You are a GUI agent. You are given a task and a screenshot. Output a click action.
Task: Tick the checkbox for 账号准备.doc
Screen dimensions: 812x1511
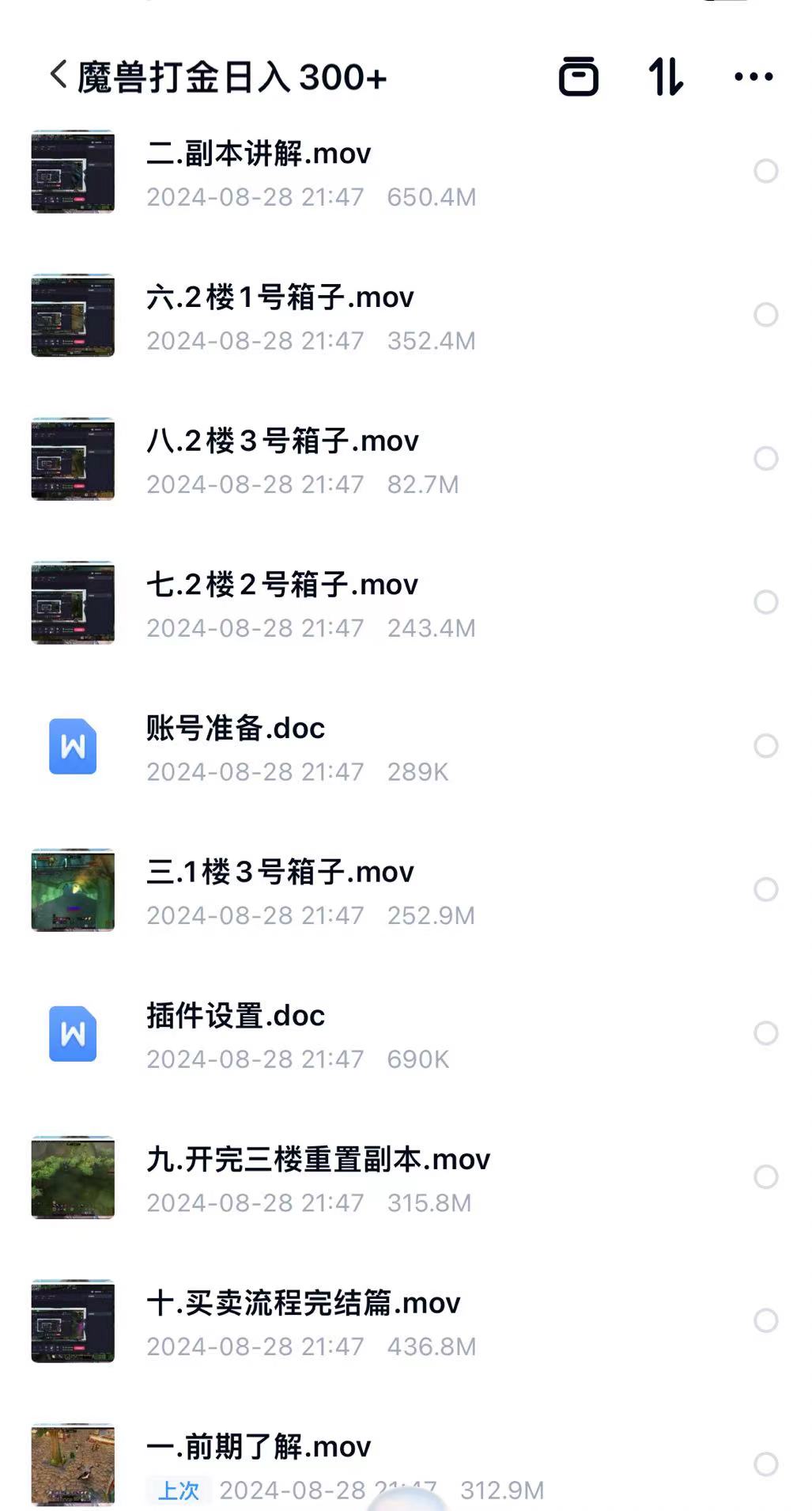[x=765, y=745]
